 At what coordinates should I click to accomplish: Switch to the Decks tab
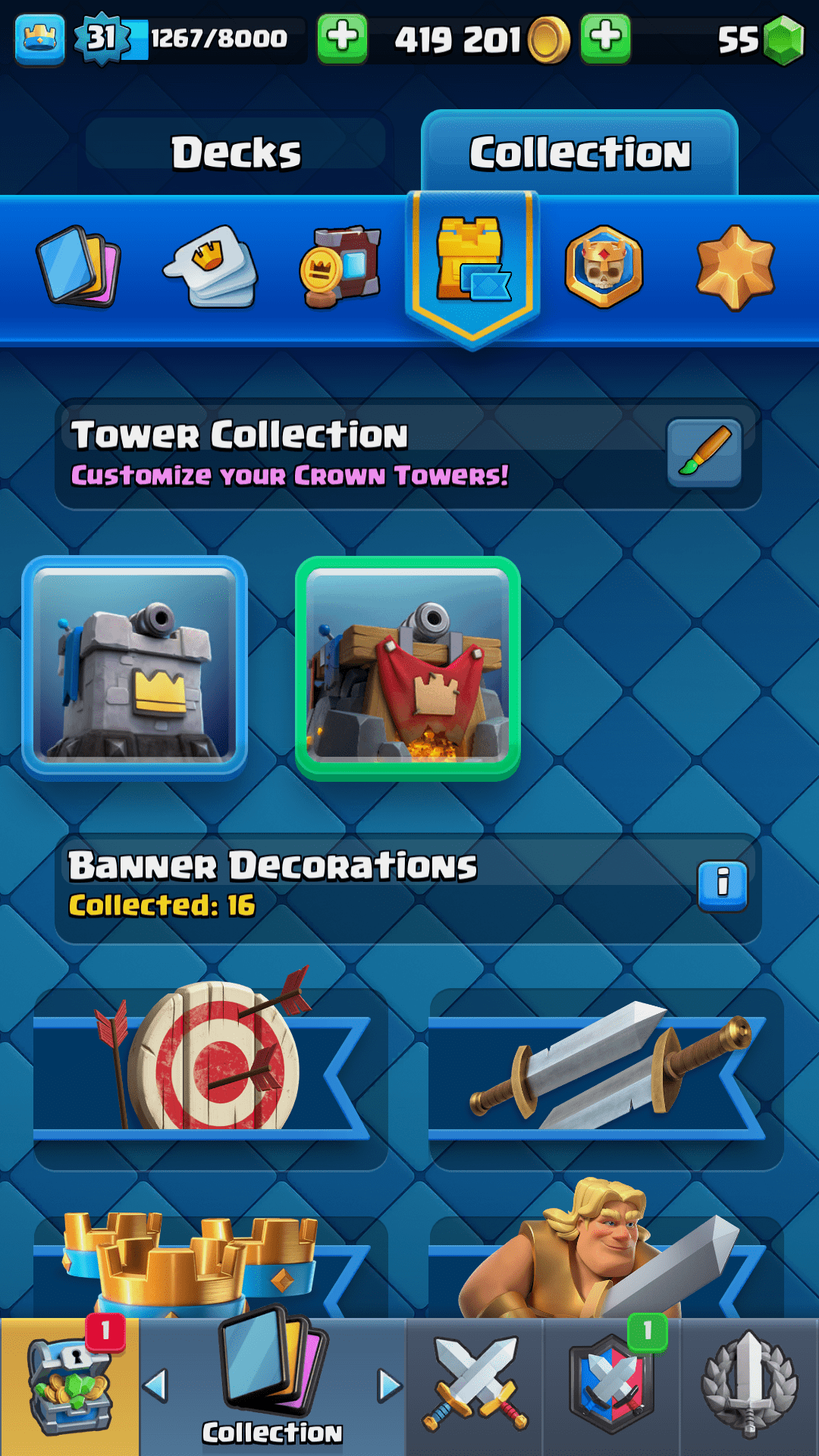pos(236,152)
